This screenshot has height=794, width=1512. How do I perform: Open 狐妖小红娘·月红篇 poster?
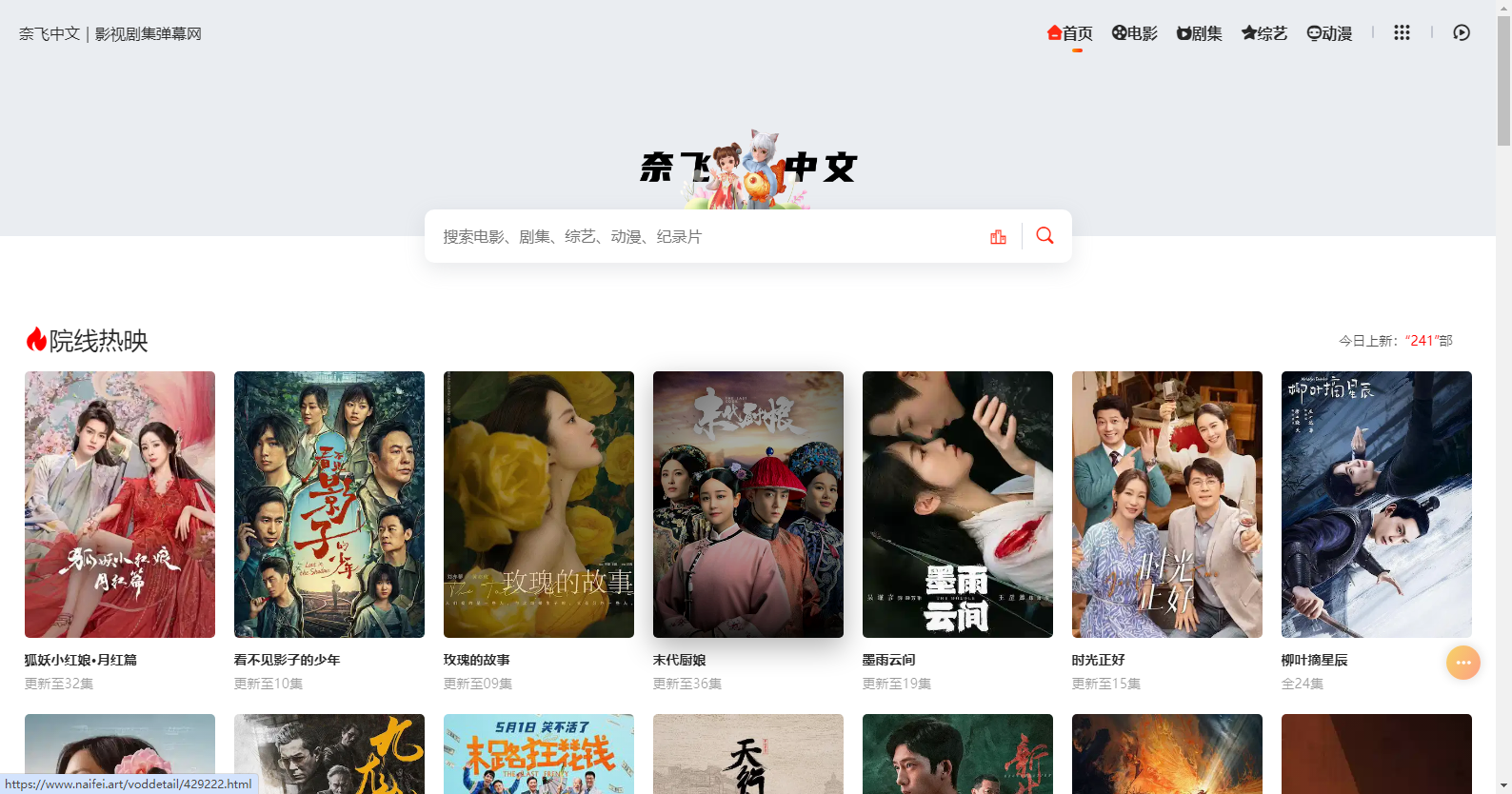tap(120, 505)
